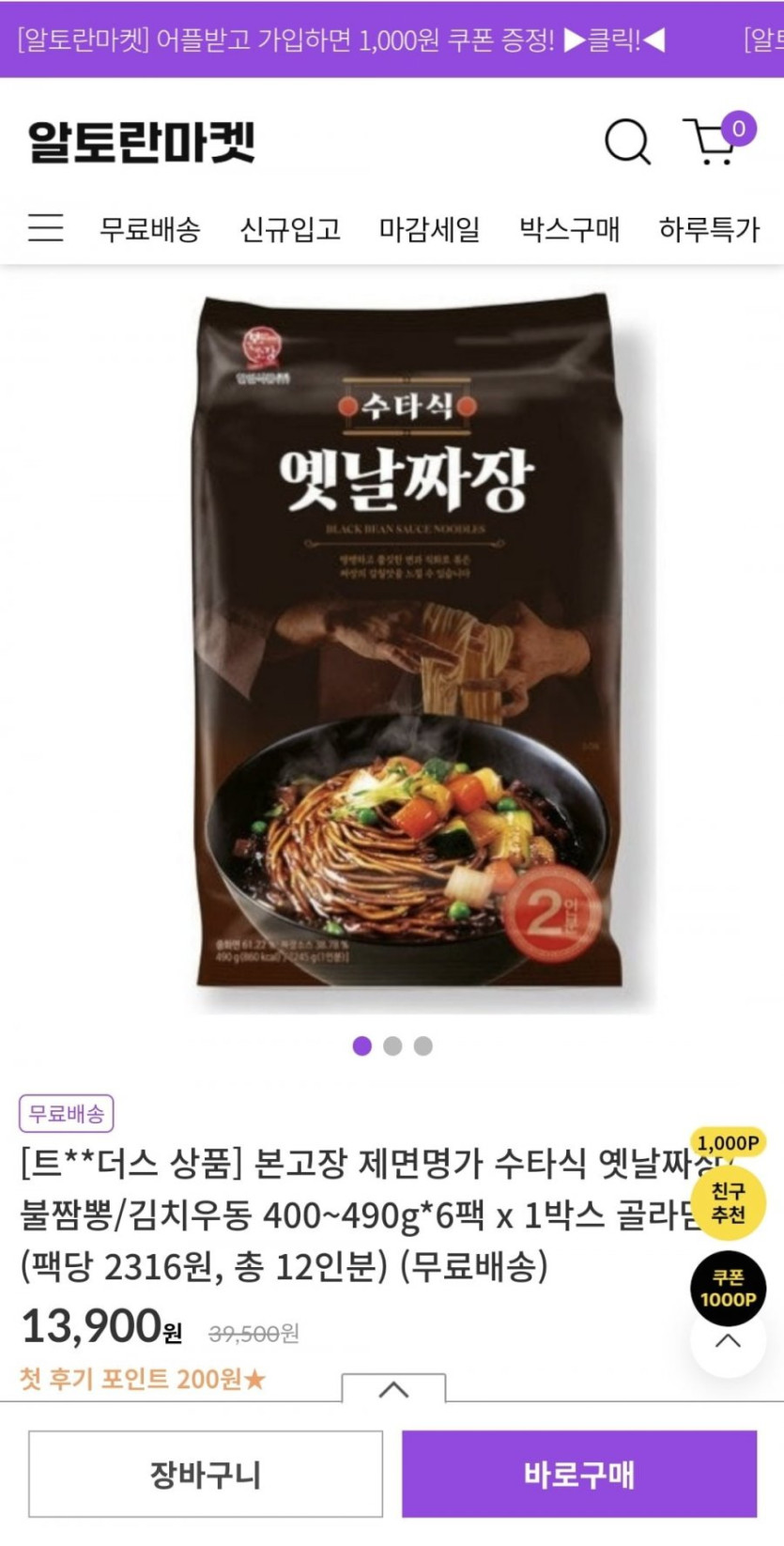
Task: Expand the purchase options panel handle
Action: click(x=393, y=1388)
